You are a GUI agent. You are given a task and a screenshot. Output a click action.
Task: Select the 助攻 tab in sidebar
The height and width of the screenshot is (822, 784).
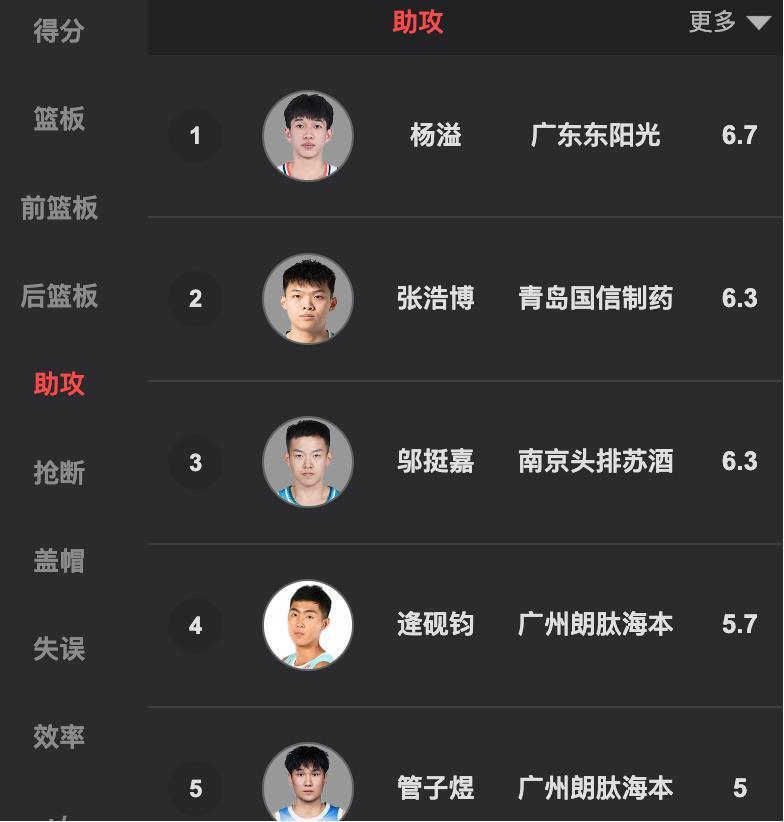pyautogui.click(x=59, y=384)
